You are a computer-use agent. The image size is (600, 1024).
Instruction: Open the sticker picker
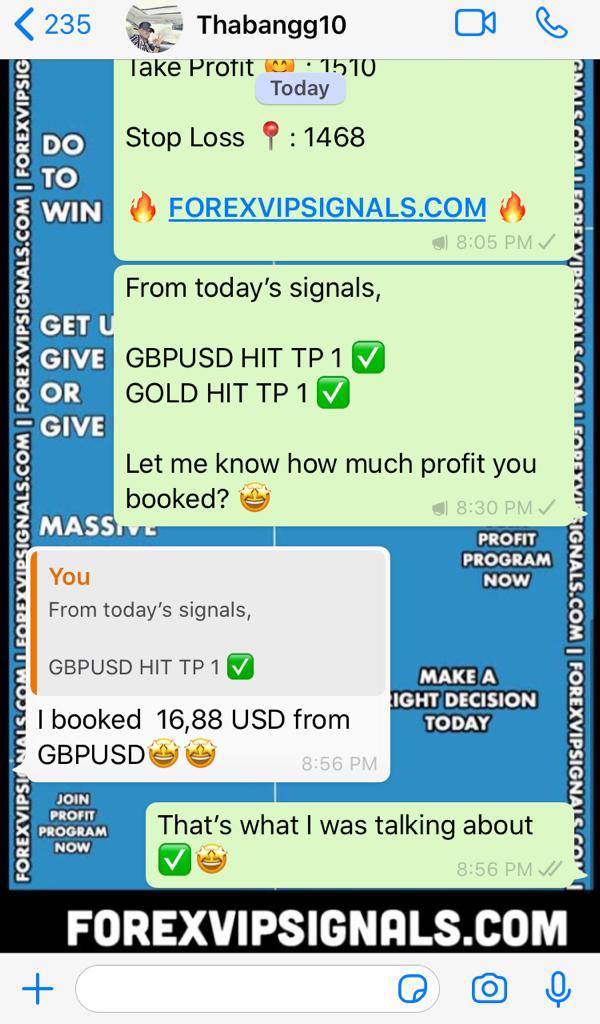(x=412, y=989)
